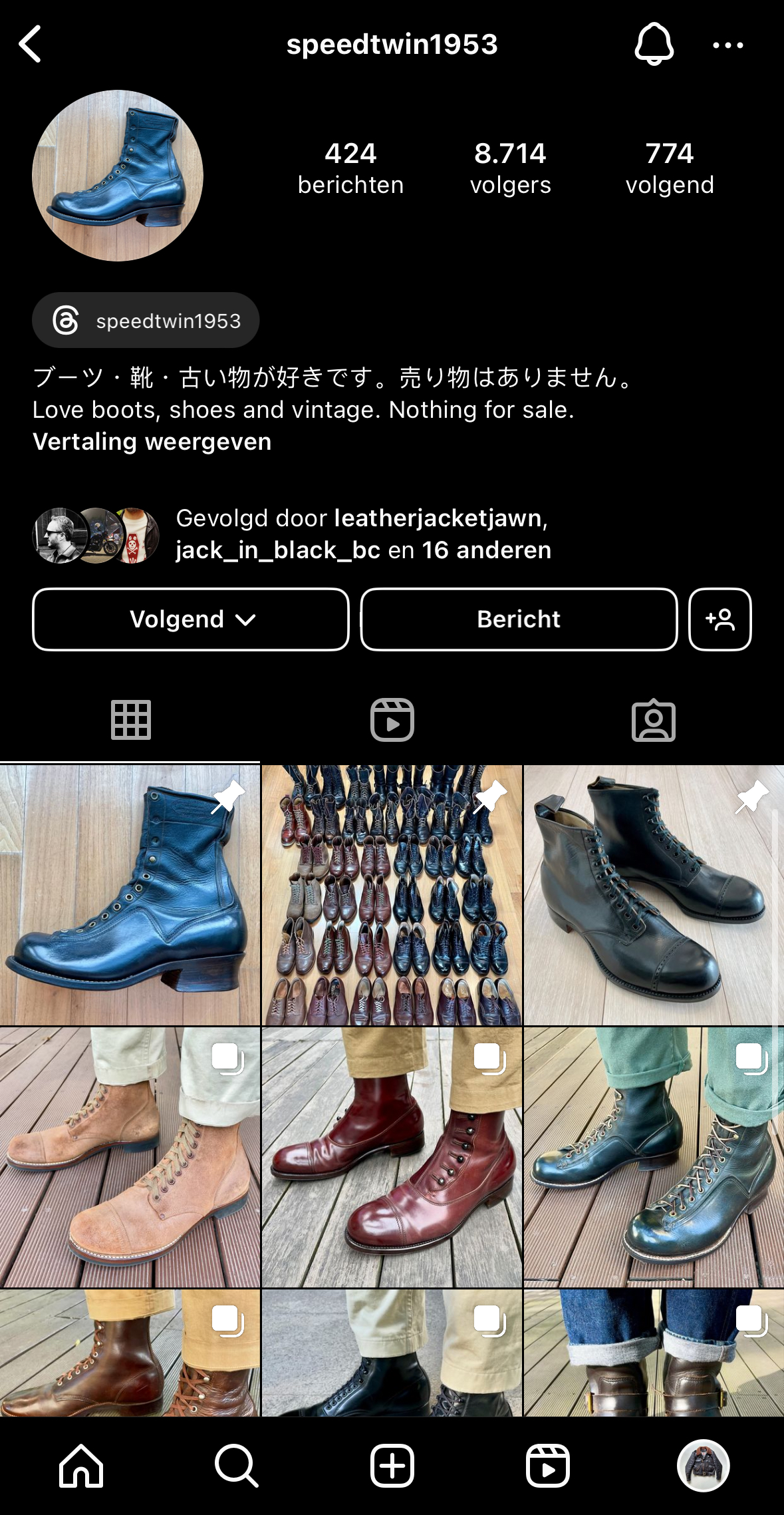
Task: Create a new post with plus icon
Action: pyautogui.click(x=392, y=1465)
